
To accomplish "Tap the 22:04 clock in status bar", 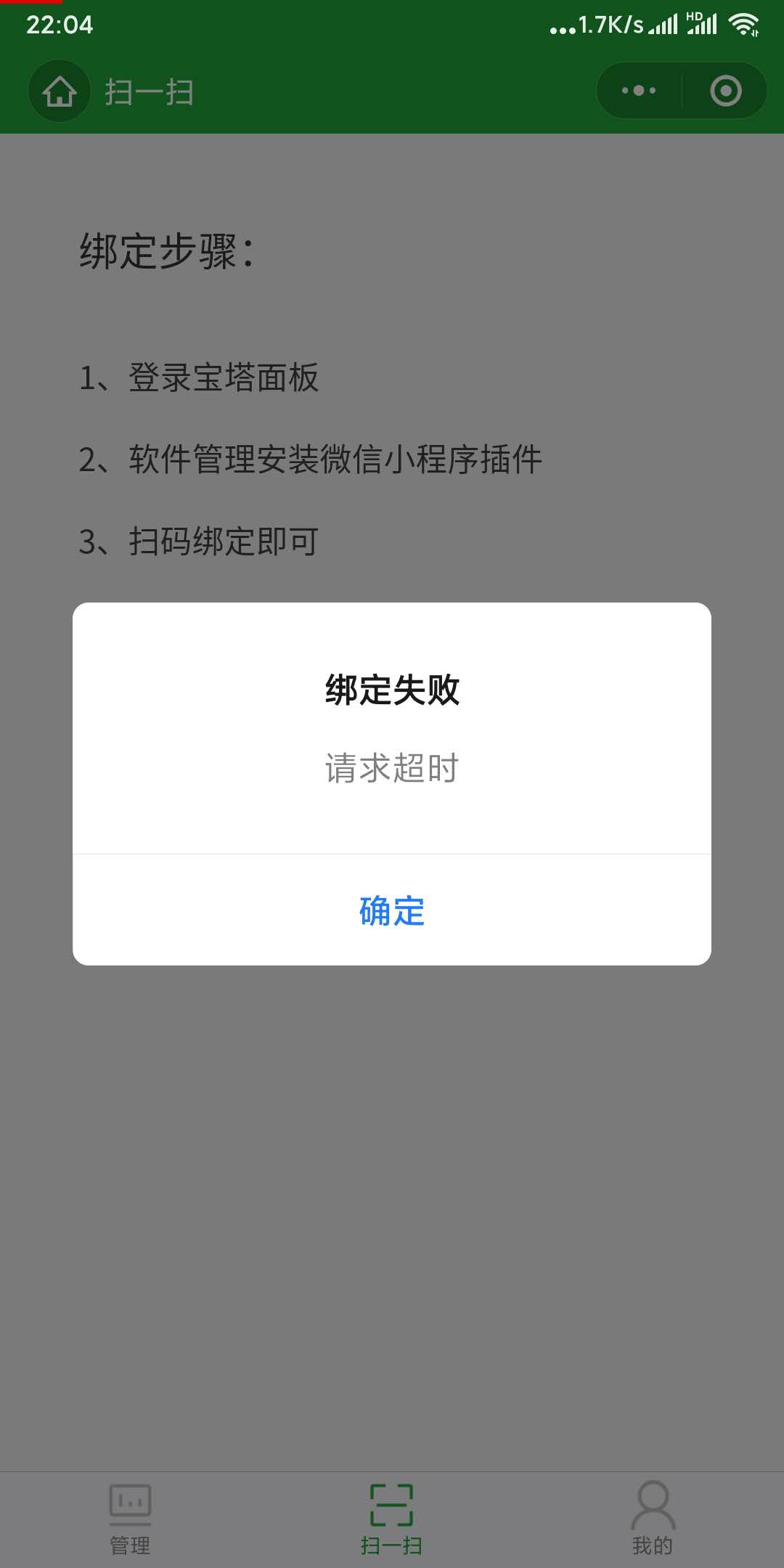I will [x=61, y=24].
